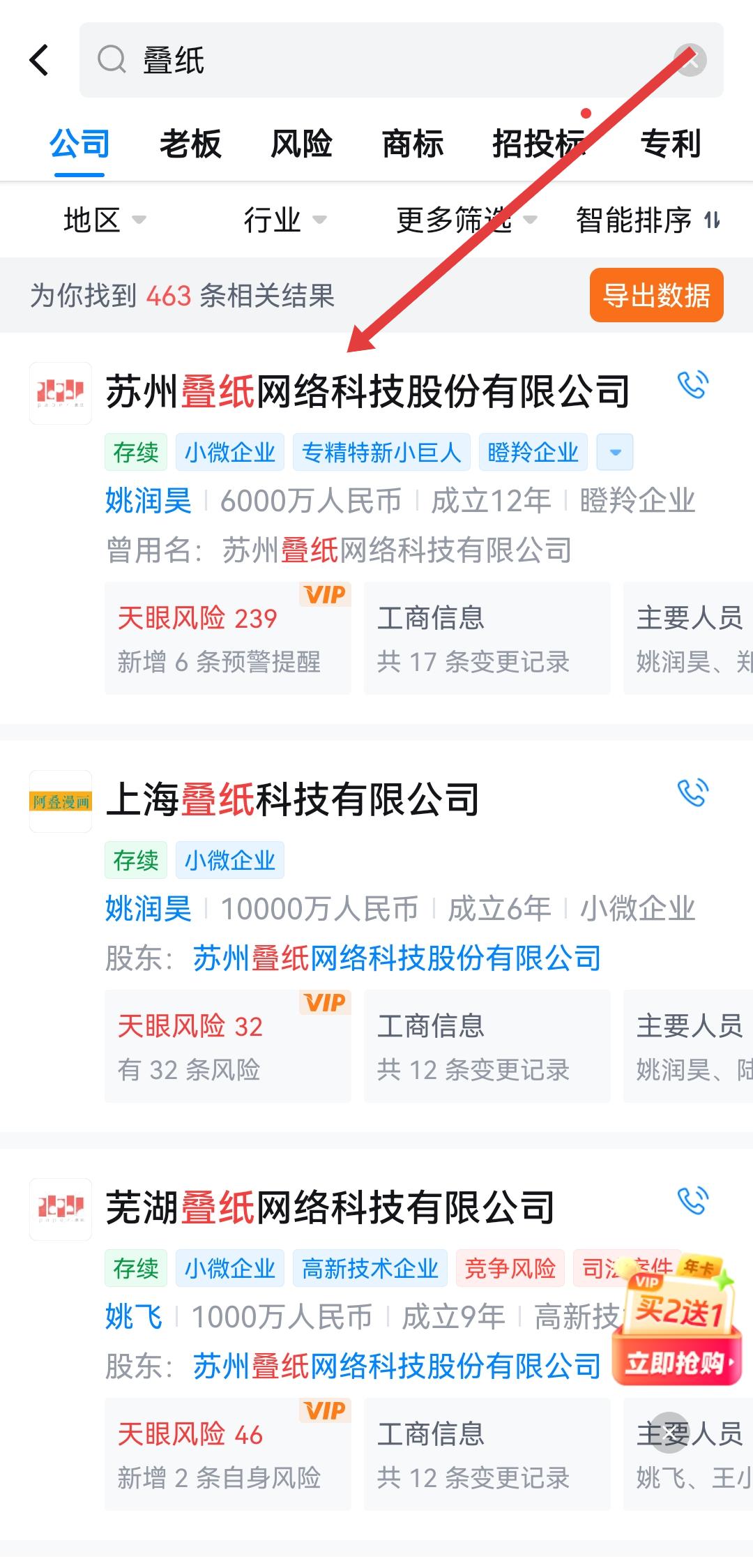Call 上海叠纸科技有限公司 via phone icon
This screenshot has height=1568, width=753.
pos(693,793)
